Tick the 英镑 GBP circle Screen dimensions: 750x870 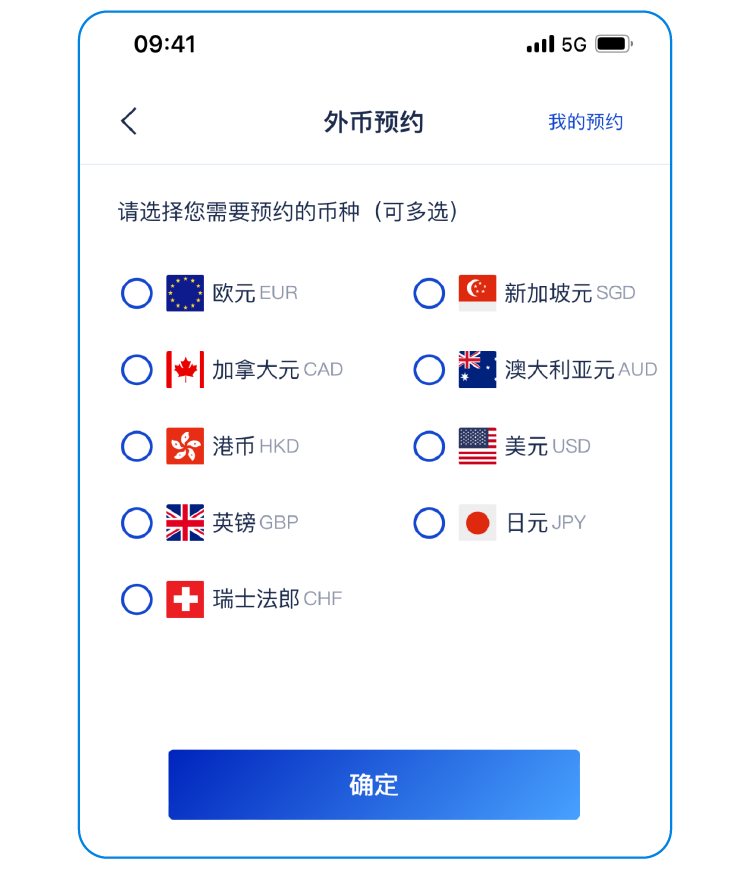coord(137,523)
